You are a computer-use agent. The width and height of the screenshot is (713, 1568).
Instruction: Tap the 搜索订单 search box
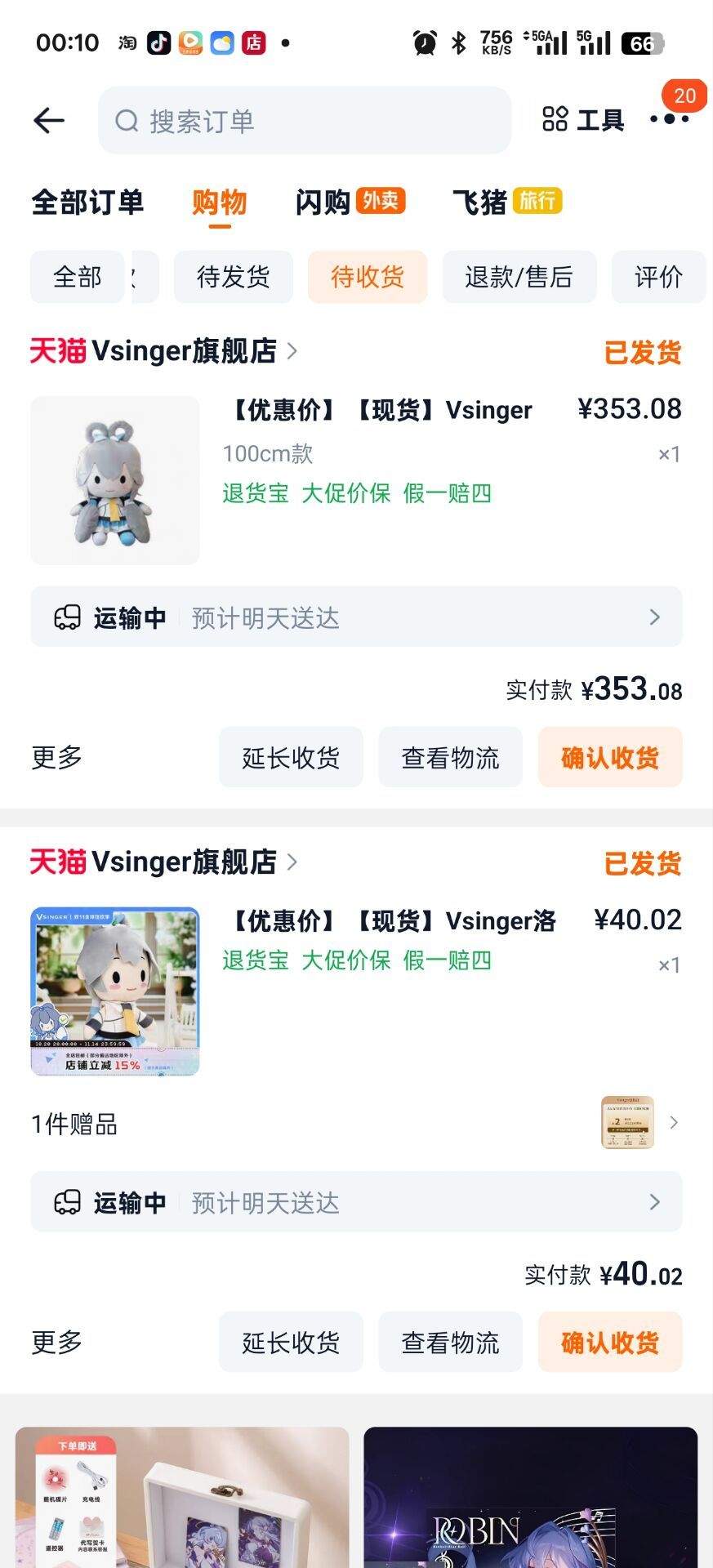(x=304, y=121)
